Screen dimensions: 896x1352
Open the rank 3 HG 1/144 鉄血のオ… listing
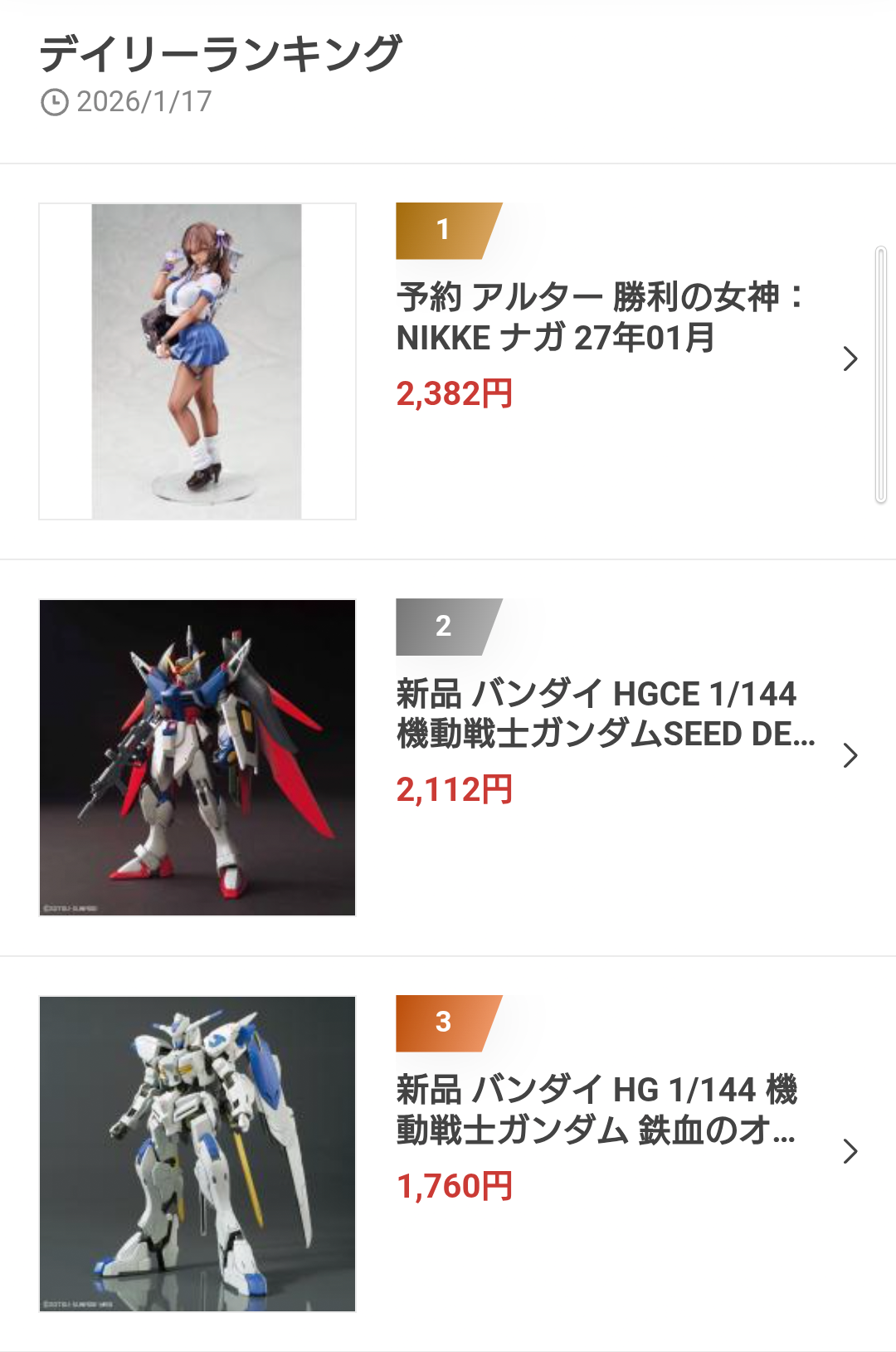(596, 1110)
